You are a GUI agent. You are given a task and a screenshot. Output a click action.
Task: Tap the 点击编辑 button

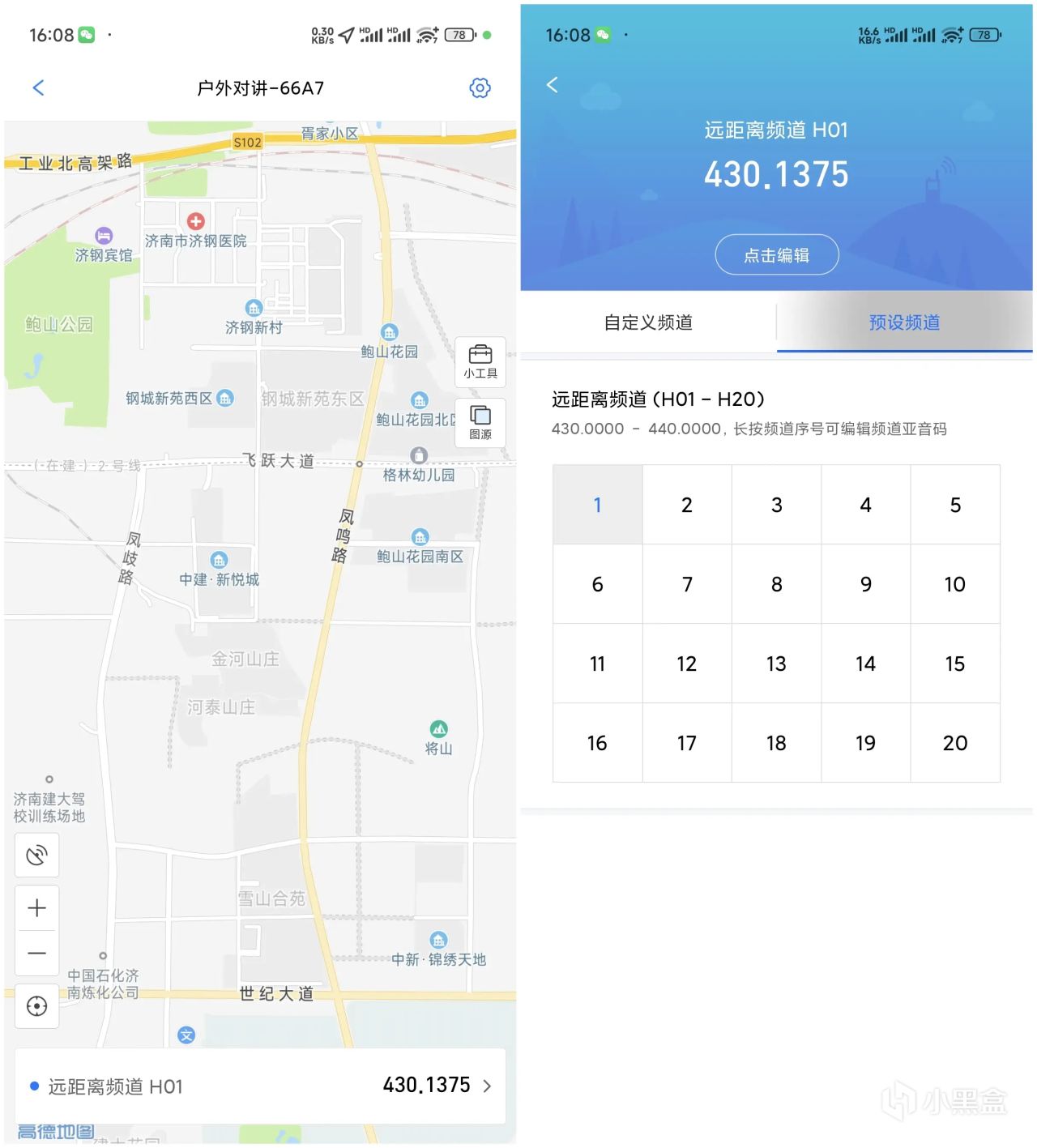pyautogui.click(x=776, y=255)
